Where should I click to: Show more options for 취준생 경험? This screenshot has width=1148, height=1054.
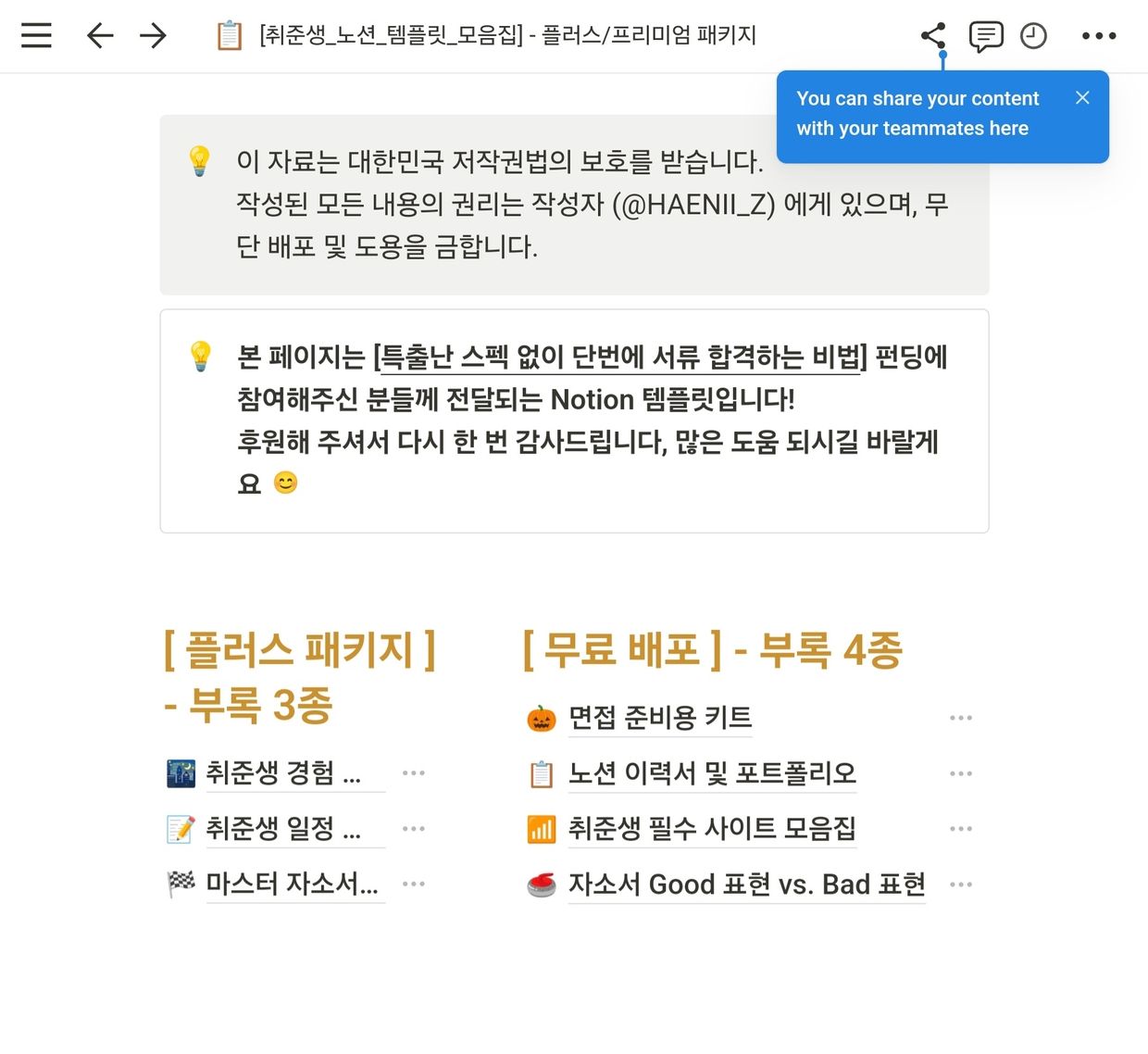(x=414, y=772)
